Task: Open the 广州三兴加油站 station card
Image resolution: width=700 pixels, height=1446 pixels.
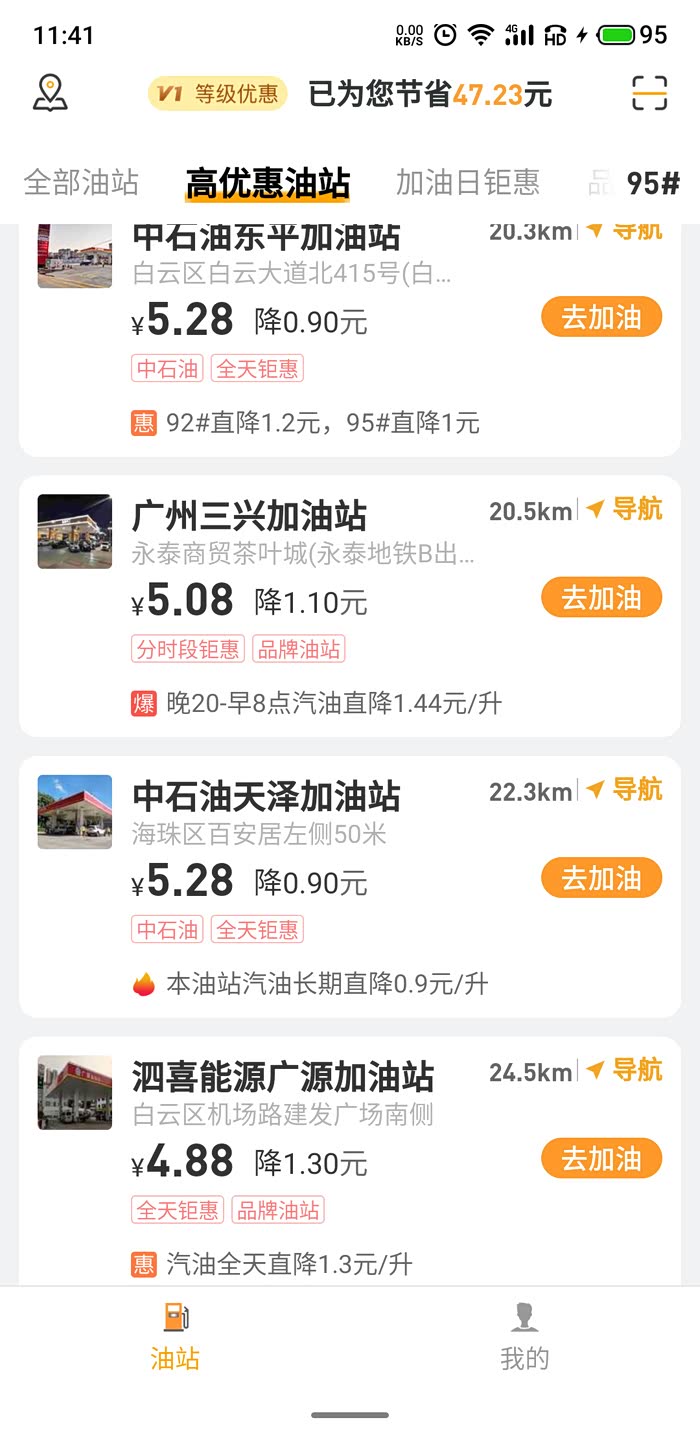Action: 300,560
